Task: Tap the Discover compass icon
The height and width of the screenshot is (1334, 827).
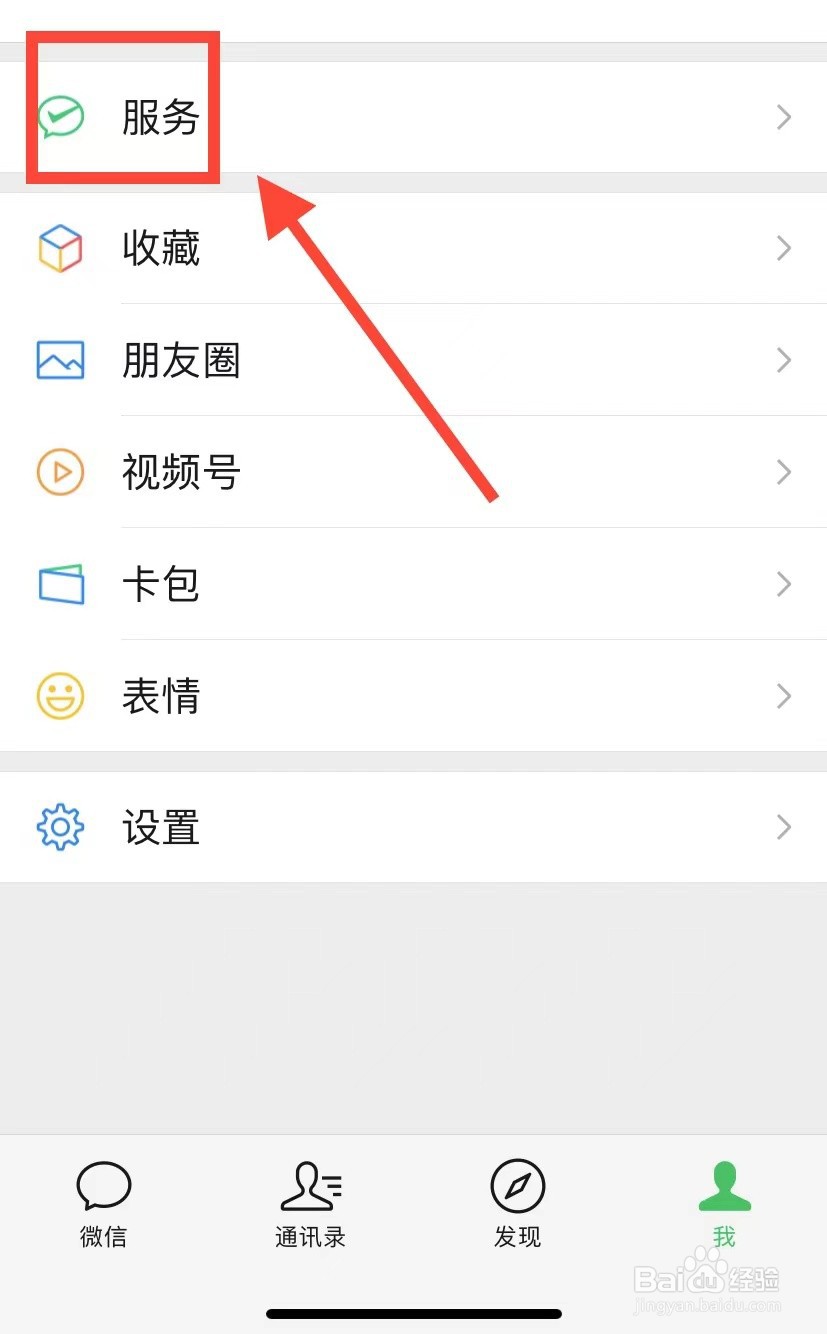Action: 517,1185
